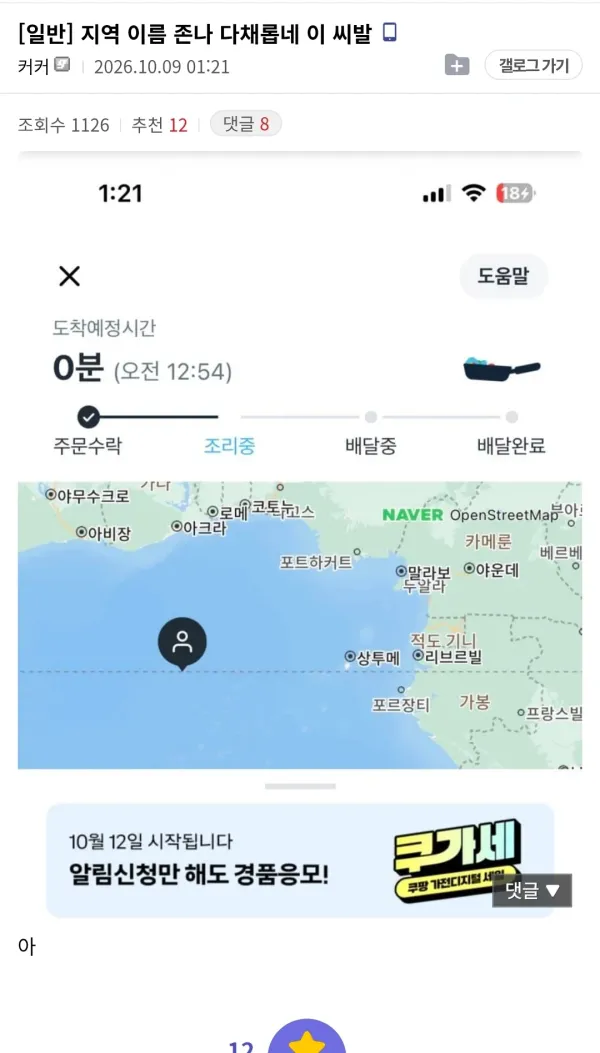The width and height of the screenshot is (600, 1053).
Task: Tap the floating 댓글 ▼ button
Action: coord(532,890)
